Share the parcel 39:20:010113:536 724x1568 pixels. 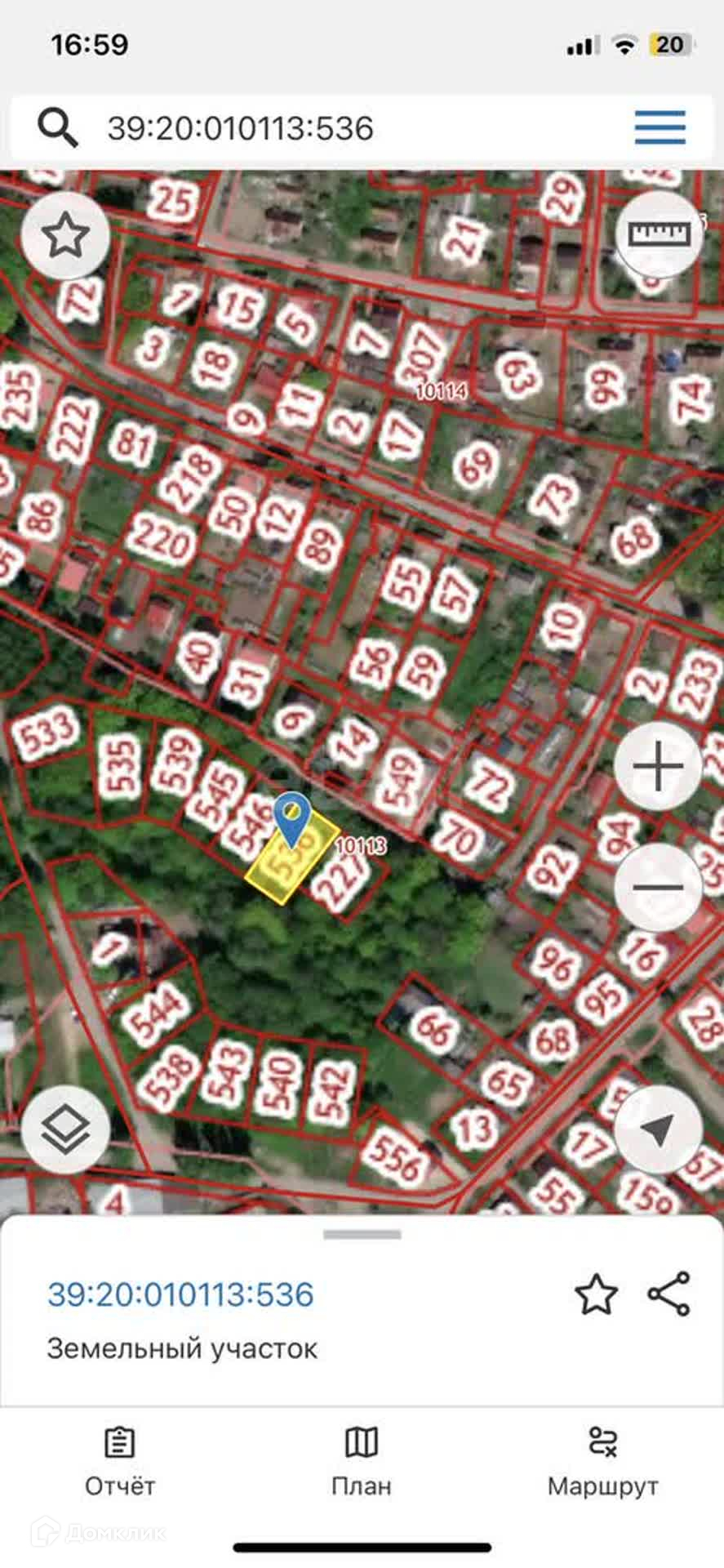click(669, 1294)
